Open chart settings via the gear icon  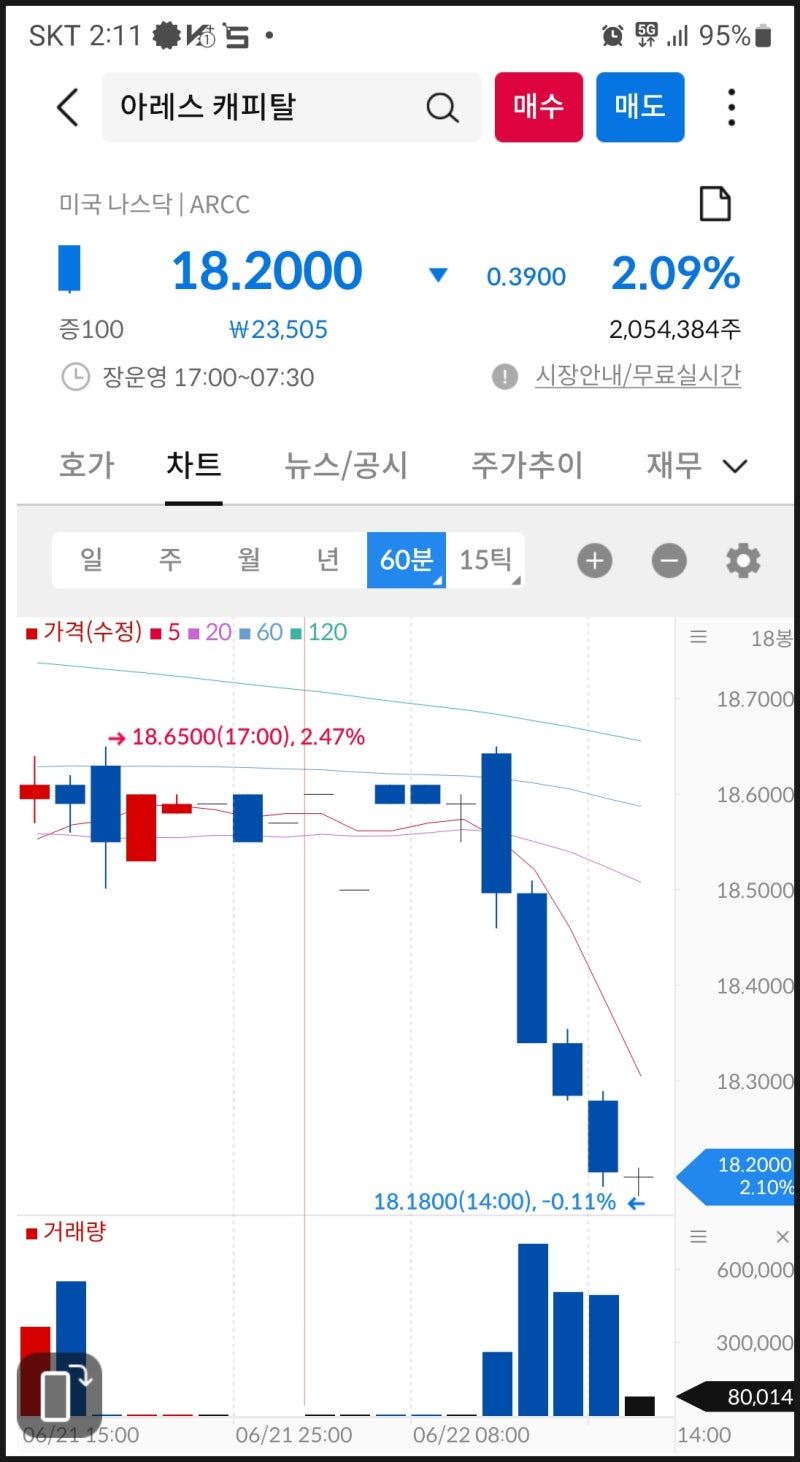tap(742, 560)
